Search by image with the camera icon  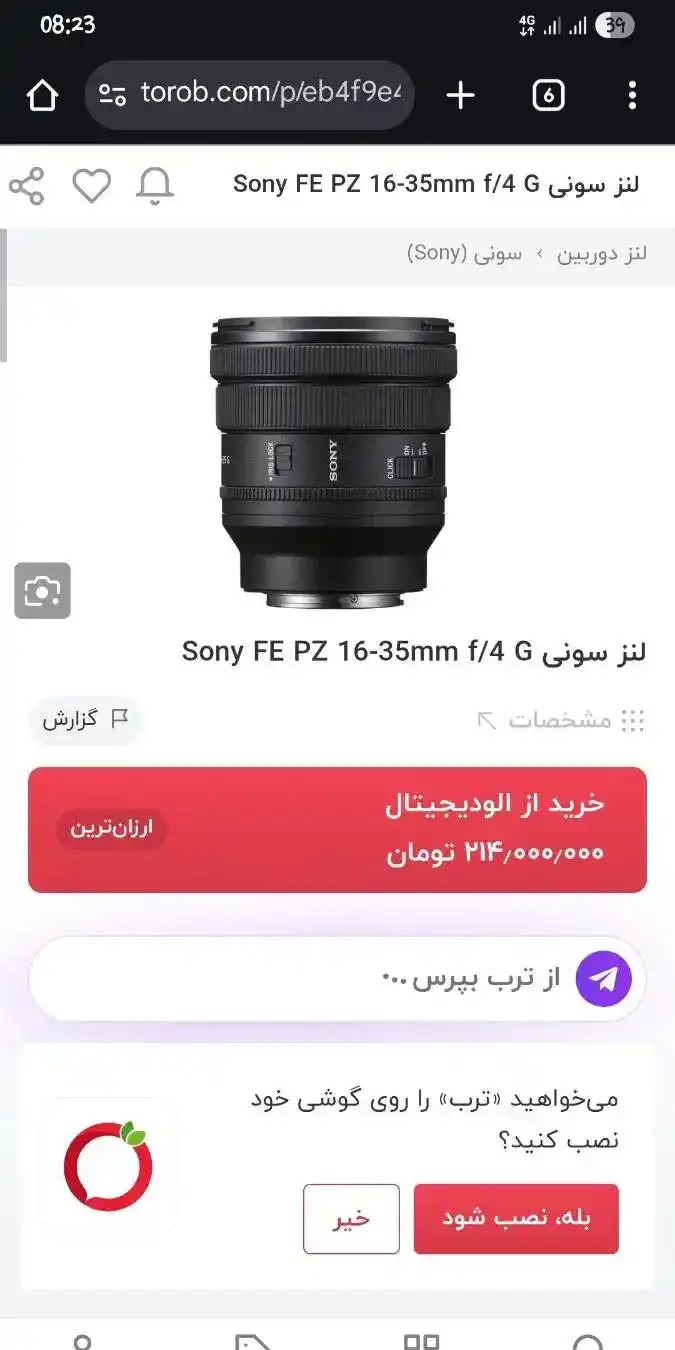click(x=42, y=591)
